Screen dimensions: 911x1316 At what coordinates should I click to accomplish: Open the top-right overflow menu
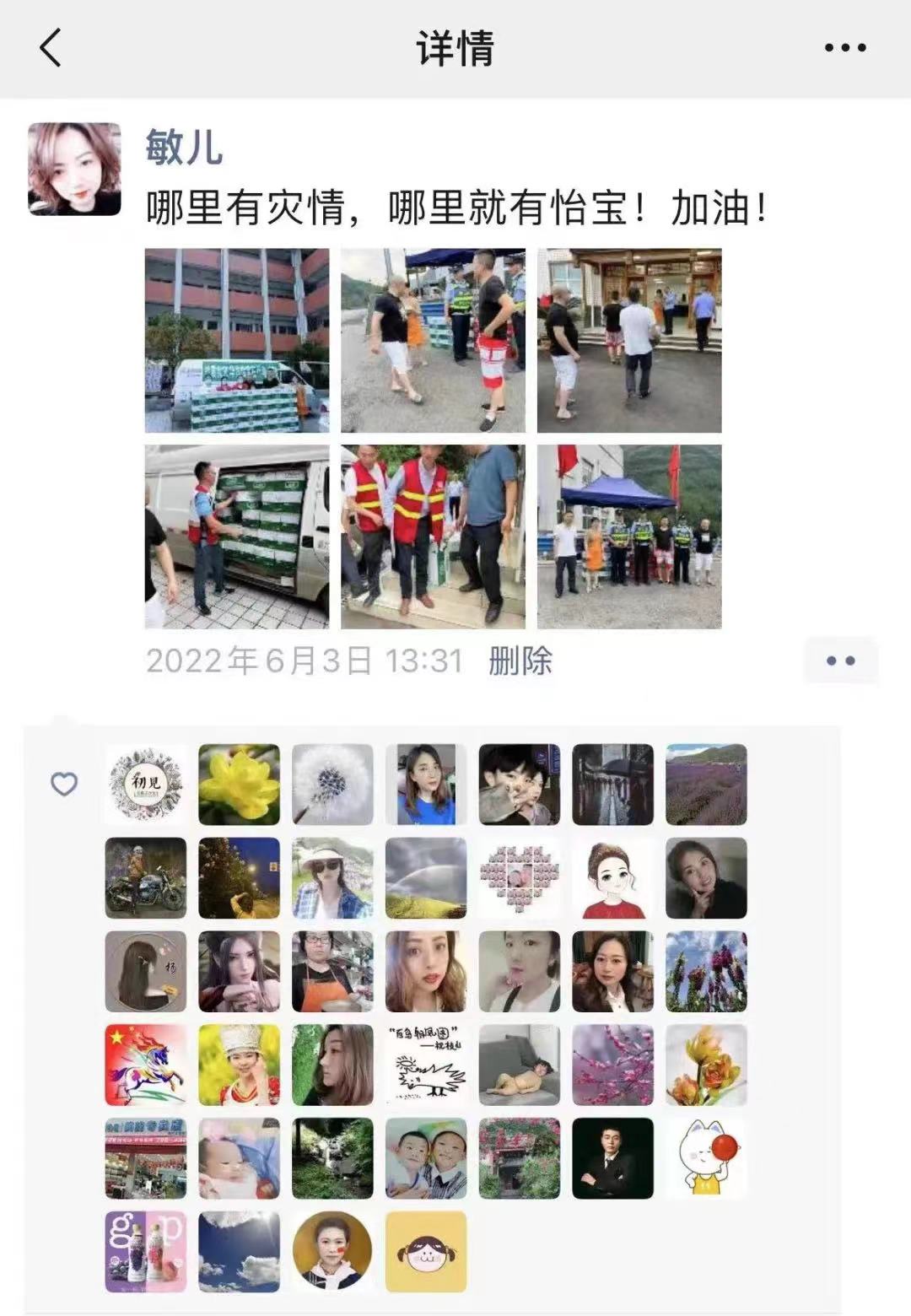845,47
